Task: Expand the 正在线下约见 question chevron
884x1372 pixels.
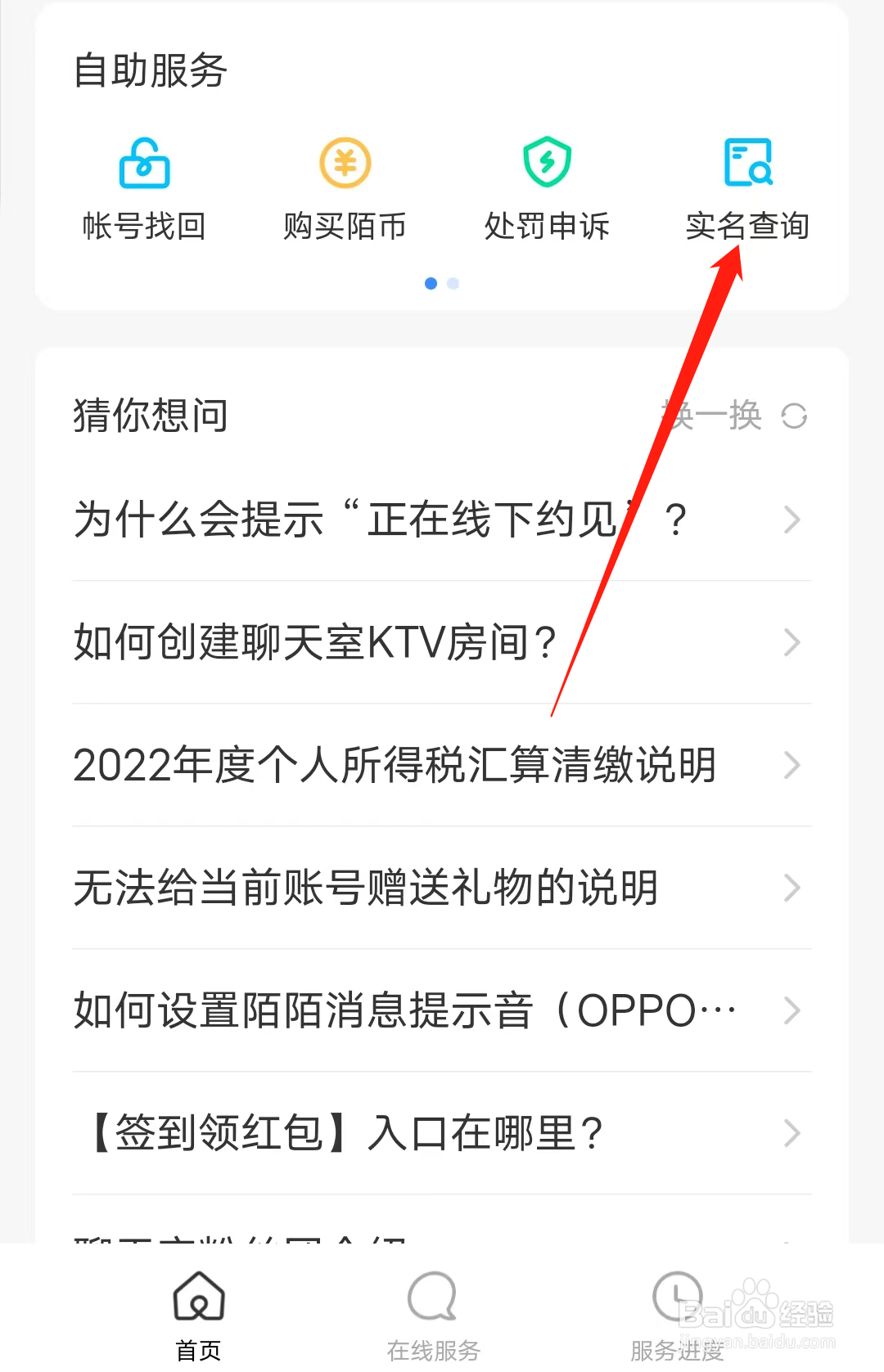Action: click(791, 520)
